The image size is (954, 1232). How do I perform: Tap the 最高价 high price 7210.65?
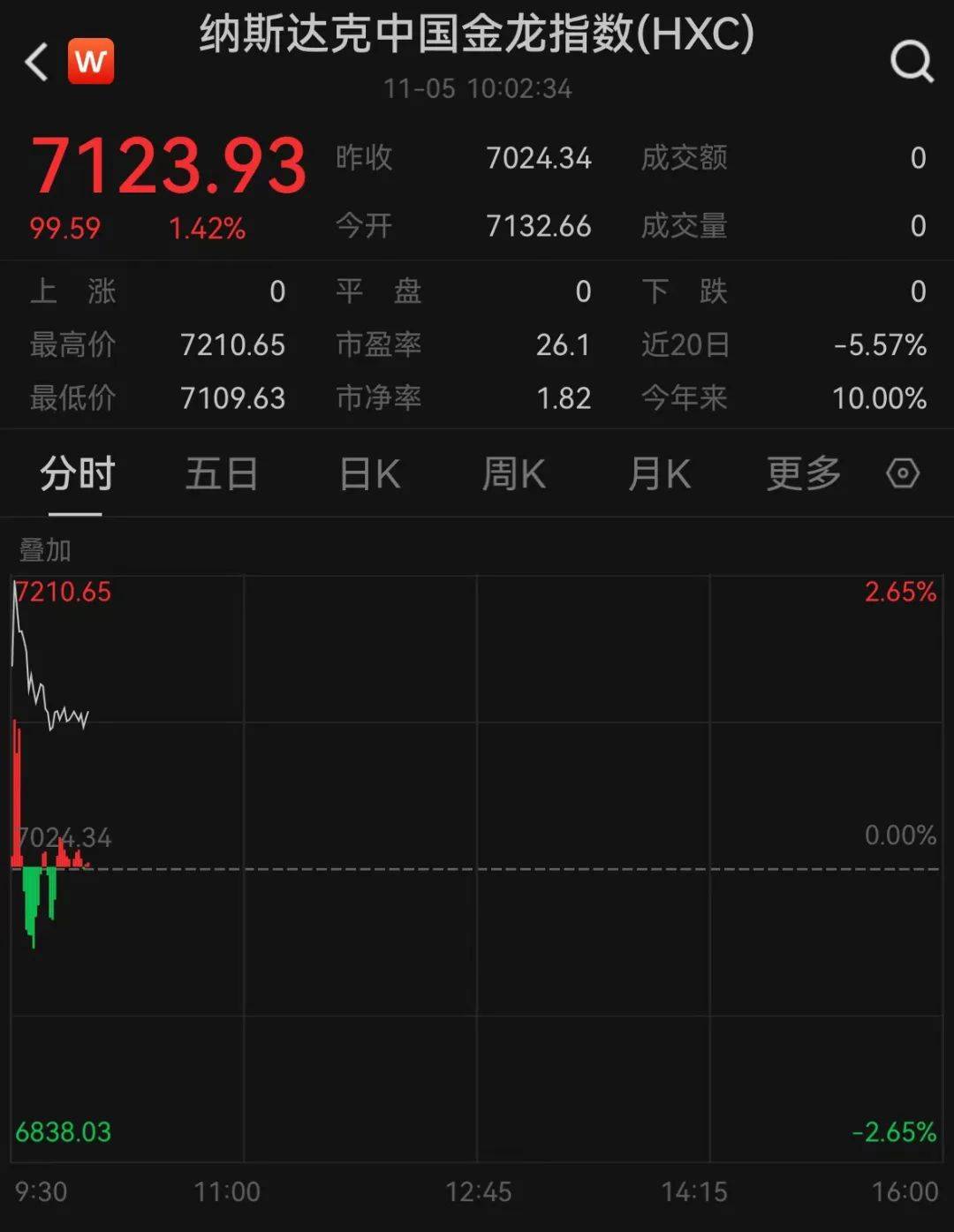(x=232, y=344)
